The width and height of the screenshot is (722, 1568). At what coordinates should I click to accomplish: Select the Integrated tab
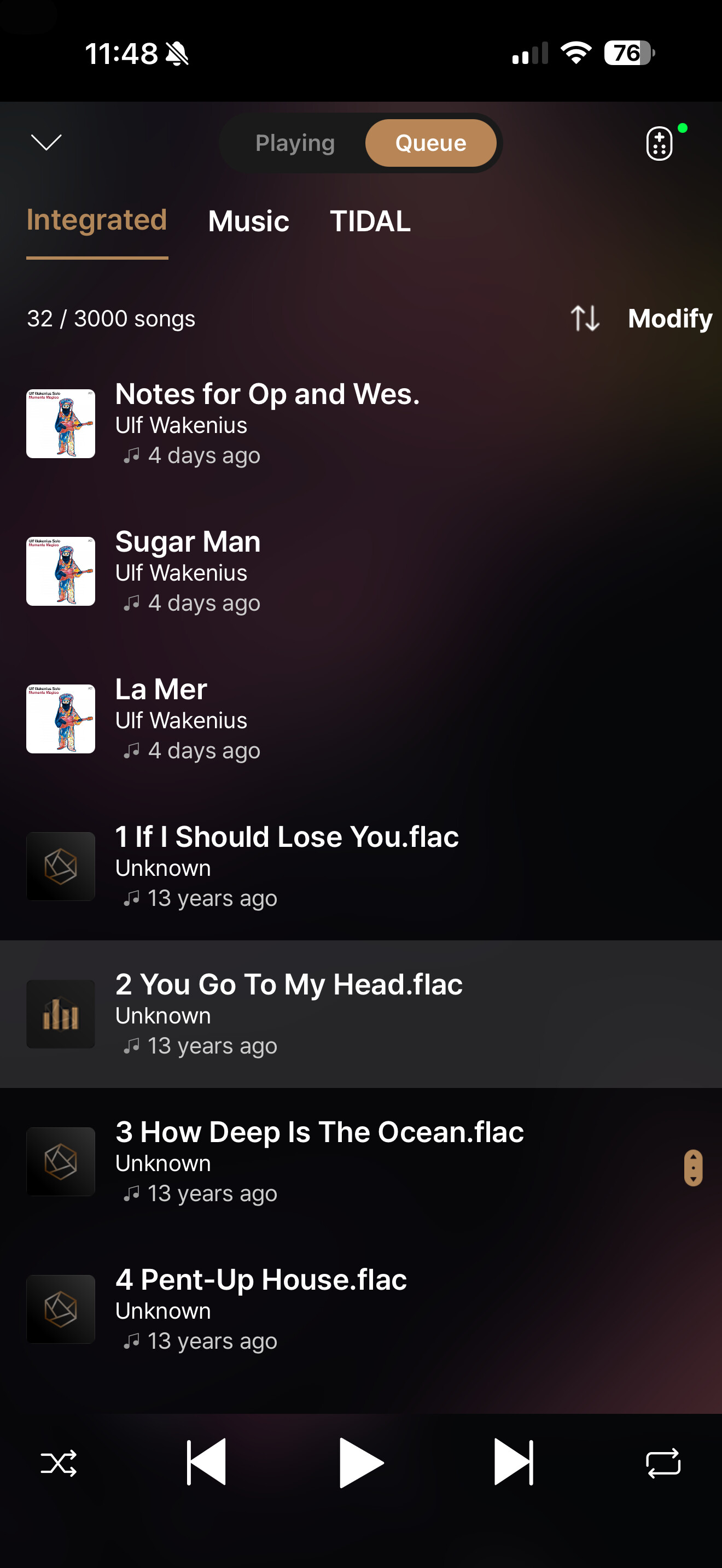(x=97, y=220)
